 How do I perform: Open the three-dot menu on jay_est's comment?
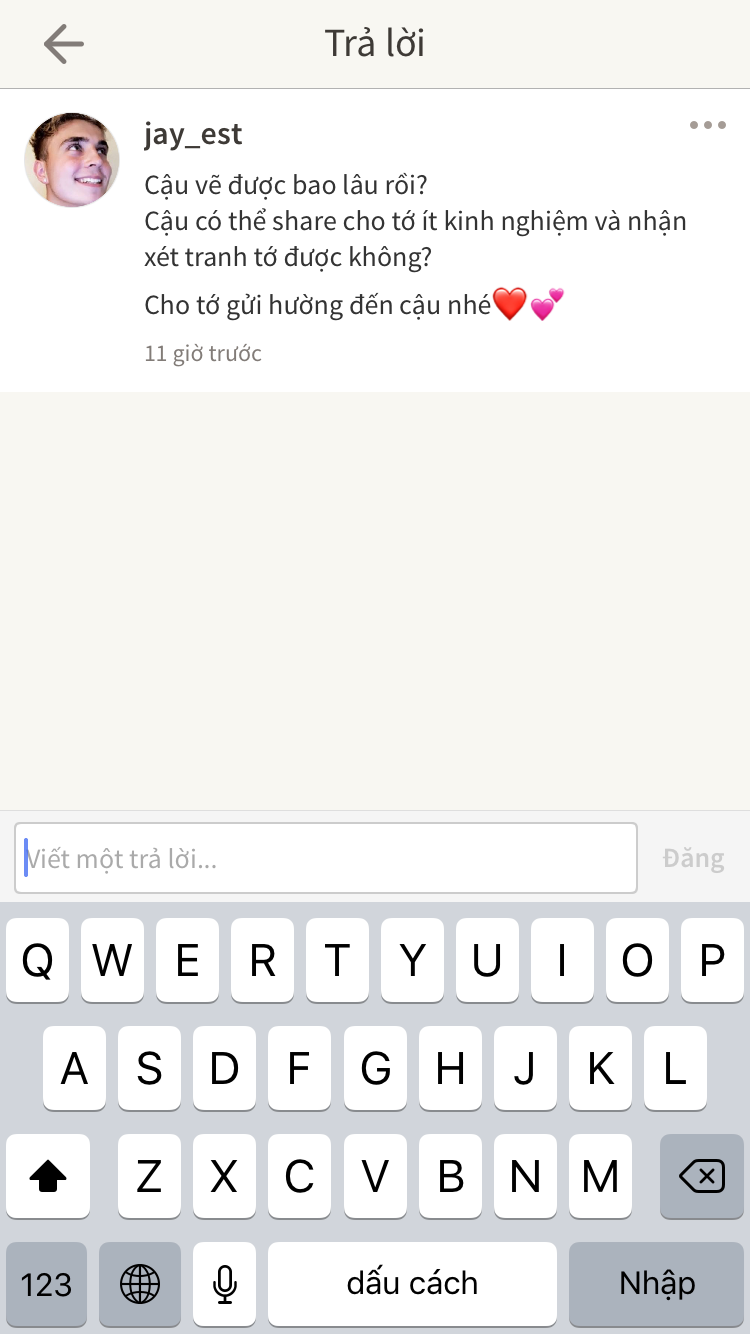pyautogui.click(x=707, y=126)
